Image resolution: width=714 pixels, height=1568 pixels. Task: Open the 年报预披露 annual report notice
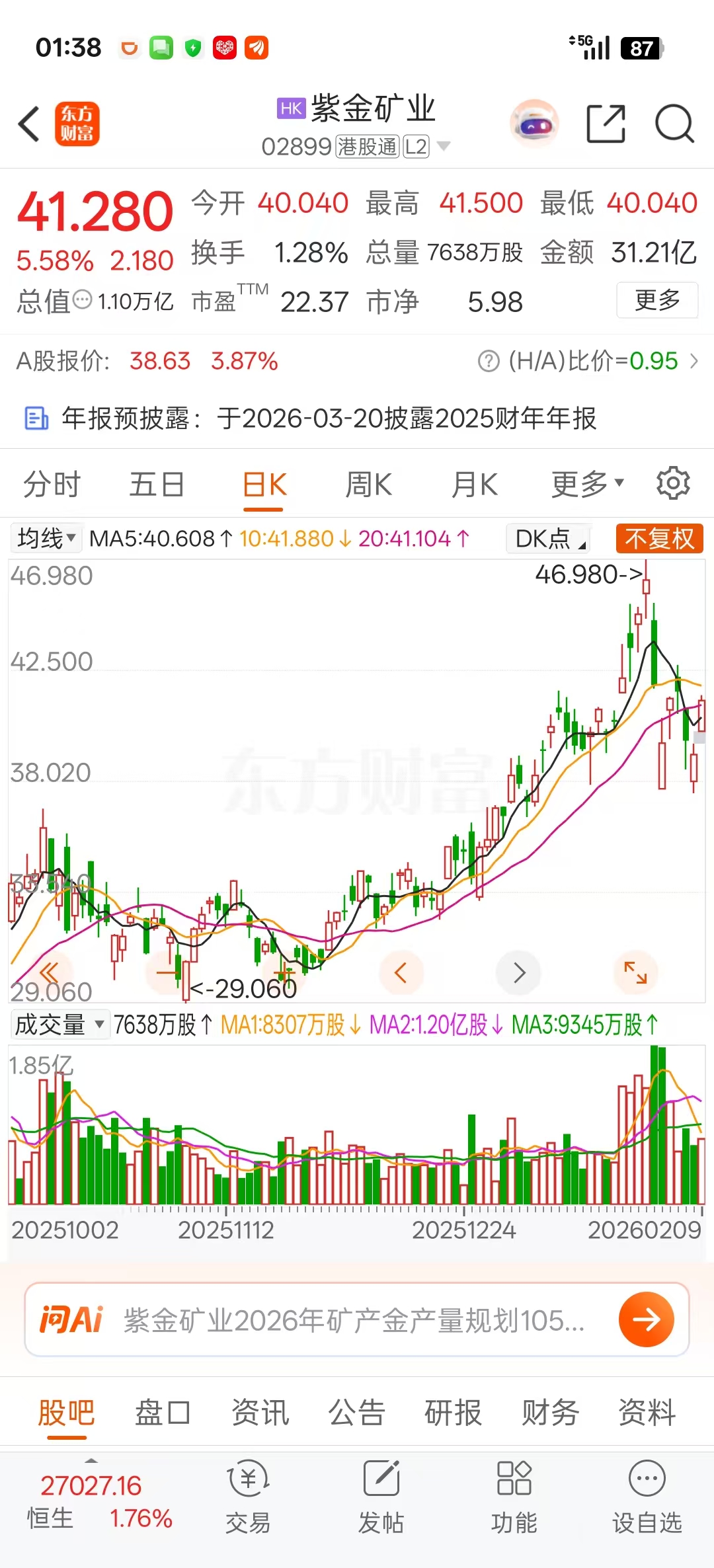(x=311, y=418)
